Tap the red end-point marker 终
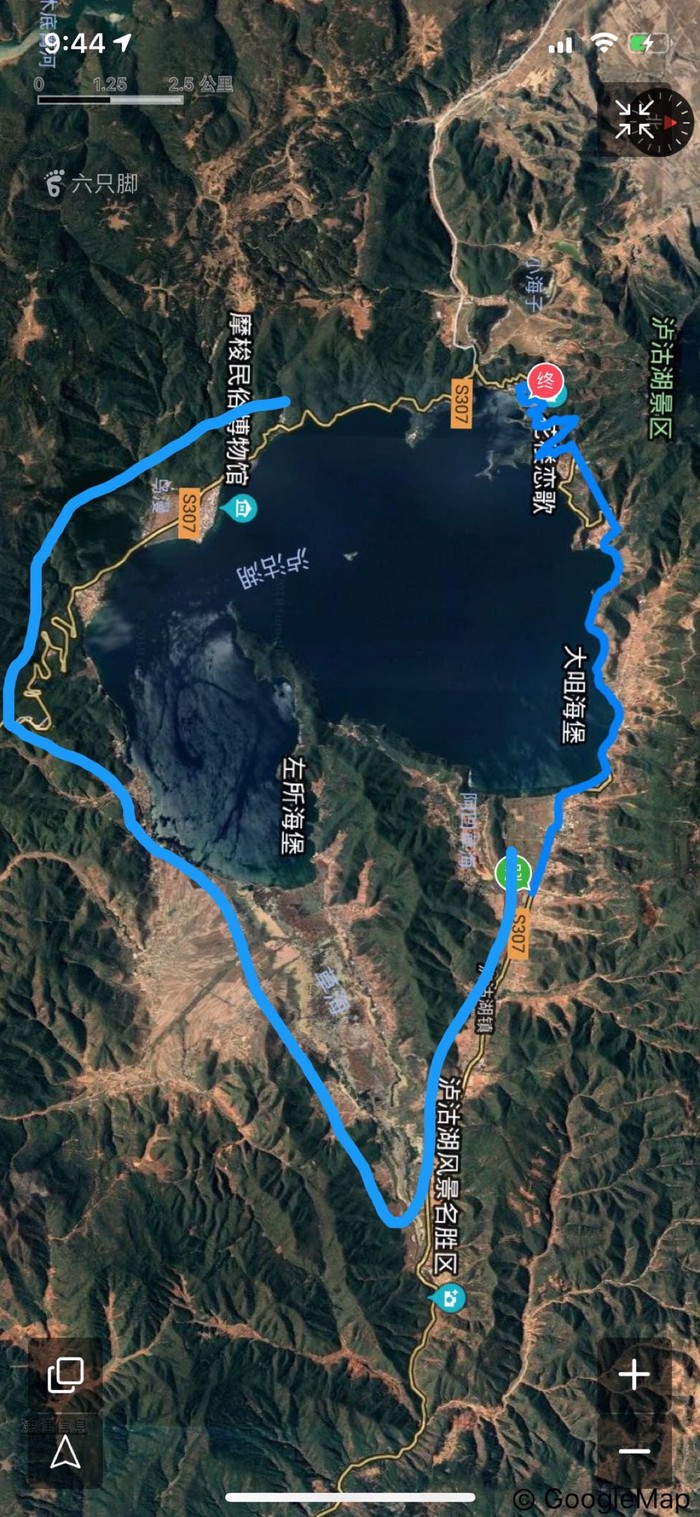This screenshot has width=700, height=1517. (x=546, y=381)
